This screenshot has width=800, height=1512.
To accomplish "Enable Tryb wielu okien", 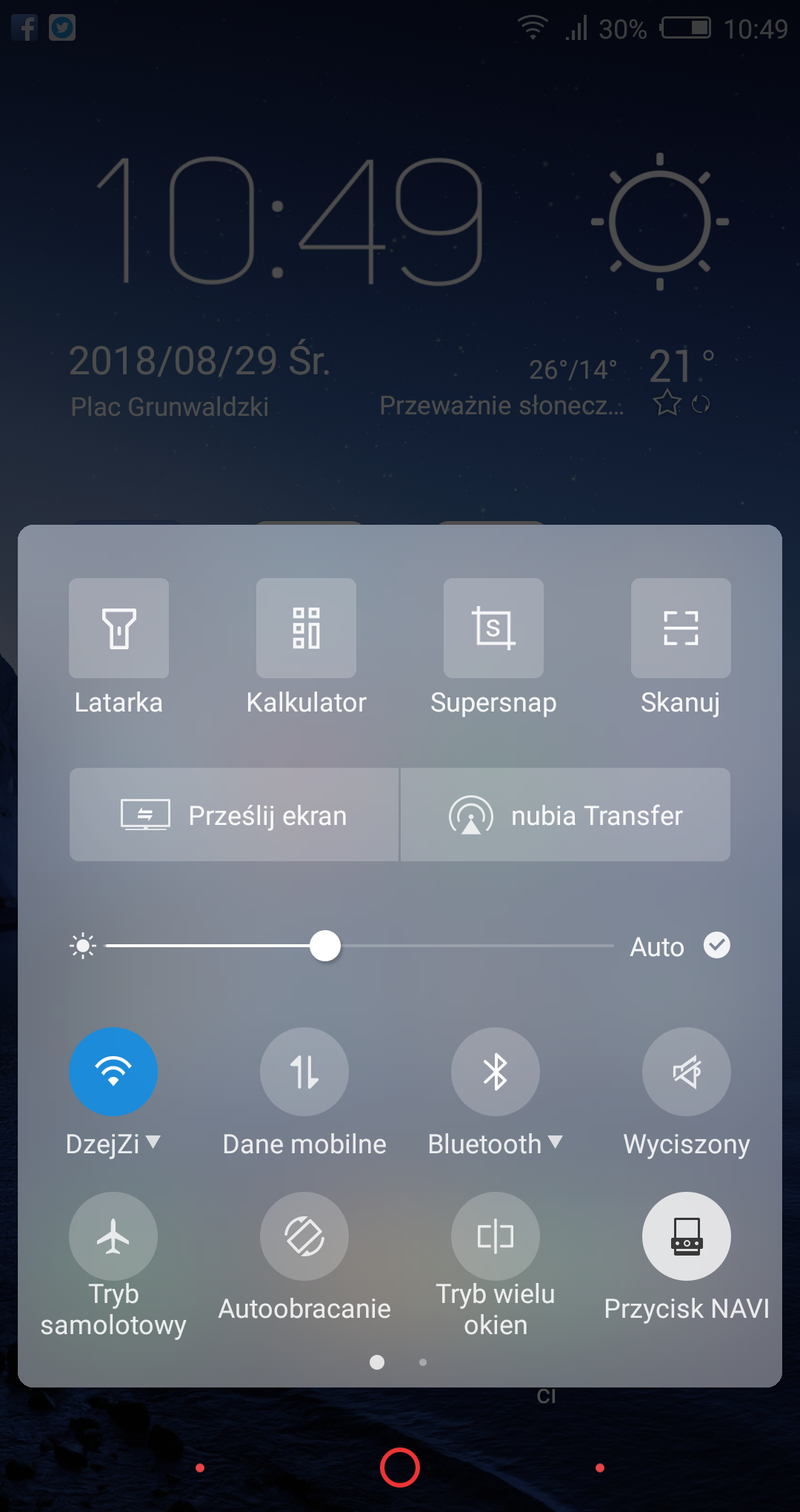I will pos(496,1236).
